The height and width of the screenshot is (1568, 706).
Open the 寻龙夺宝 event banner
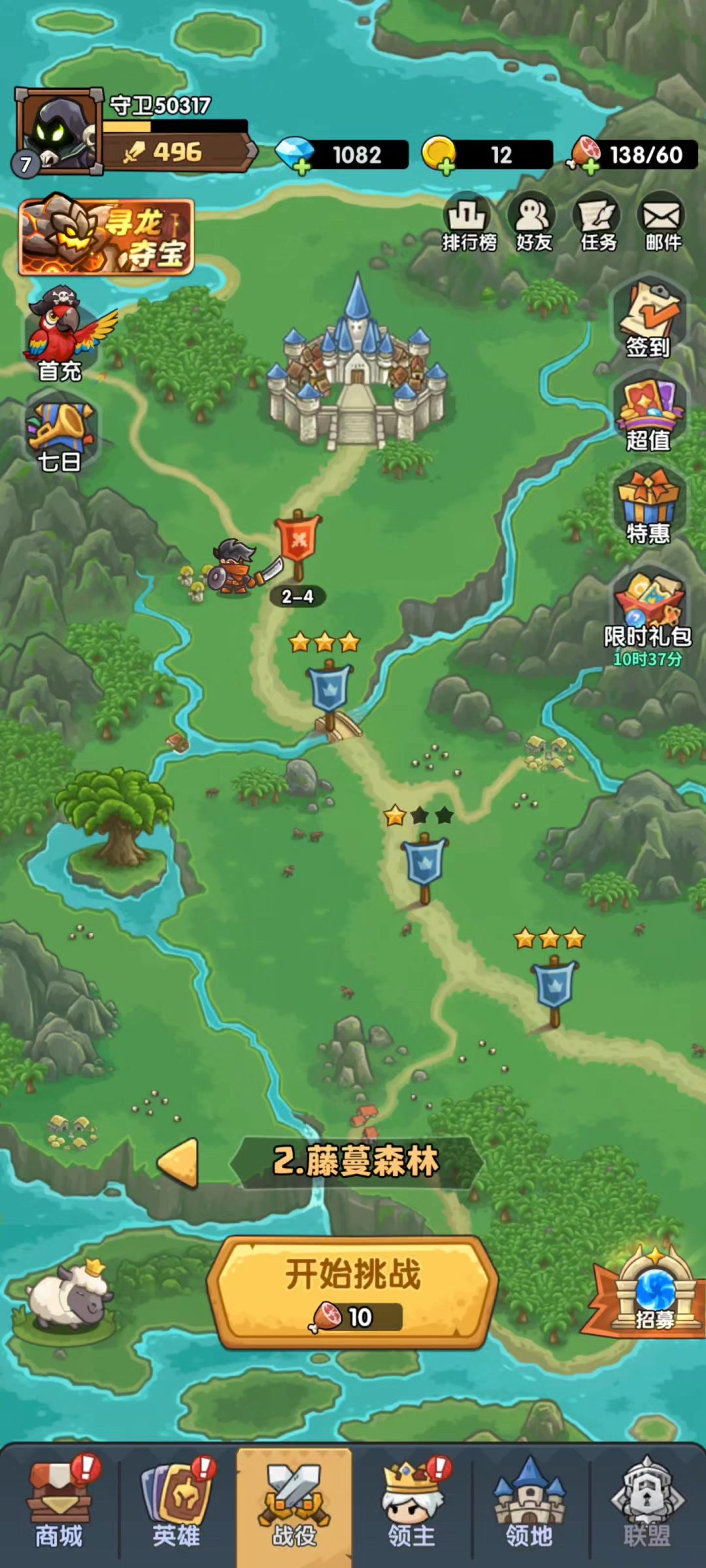point(107,237)
